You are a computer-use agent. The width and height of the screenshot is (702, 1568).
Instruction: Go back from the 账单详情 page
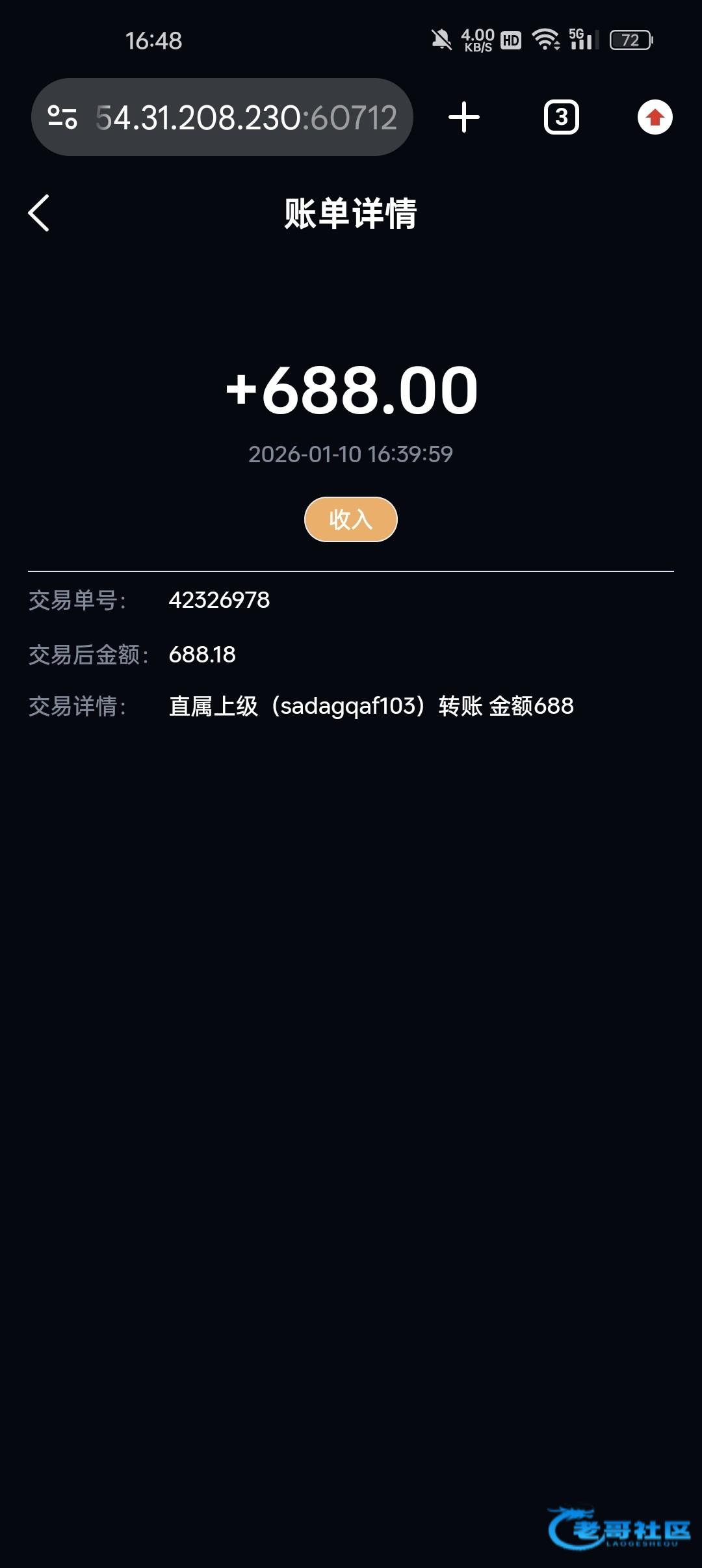pyautogui.click(x=39, y=213)
